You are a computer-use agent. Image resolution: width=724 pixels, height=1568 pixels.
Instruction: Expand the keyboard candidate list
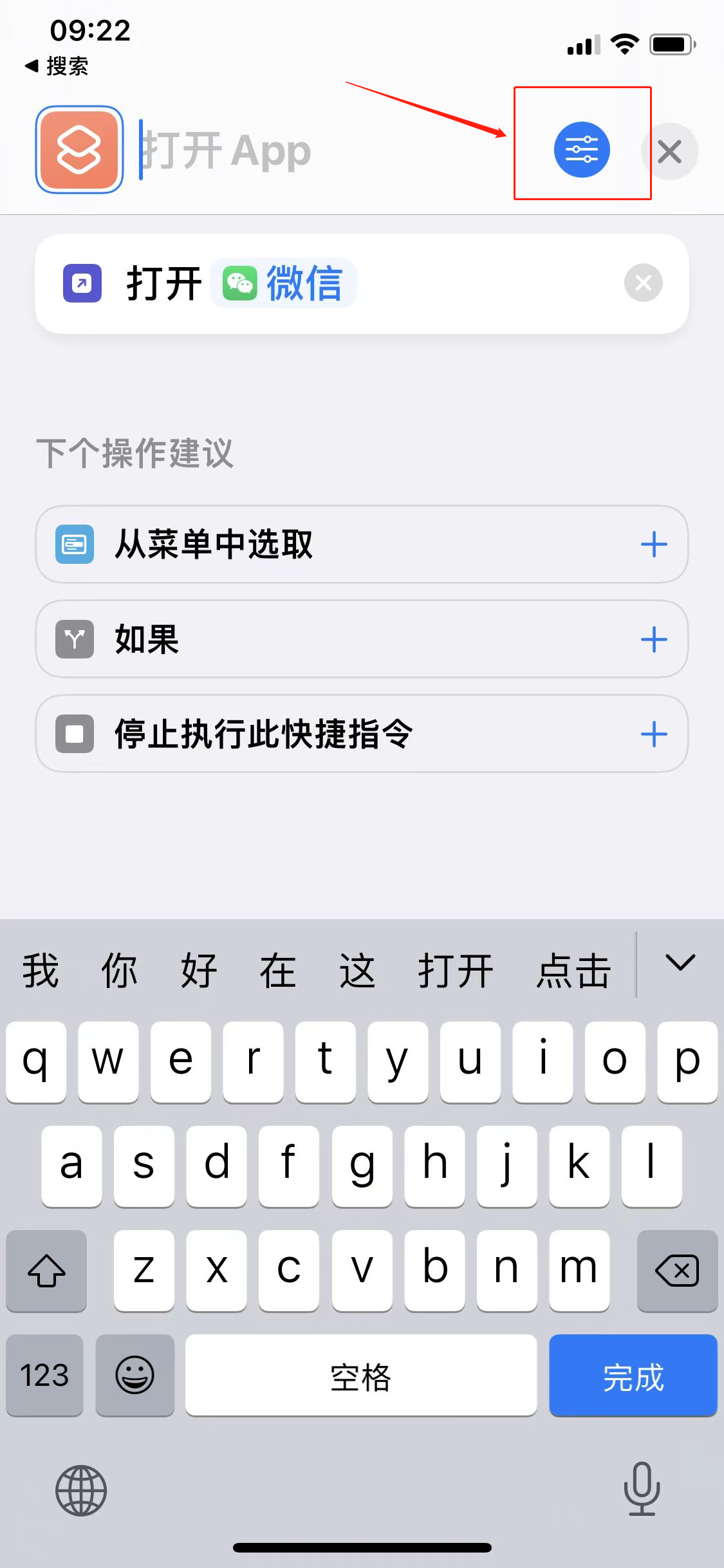tap(680, 963)
